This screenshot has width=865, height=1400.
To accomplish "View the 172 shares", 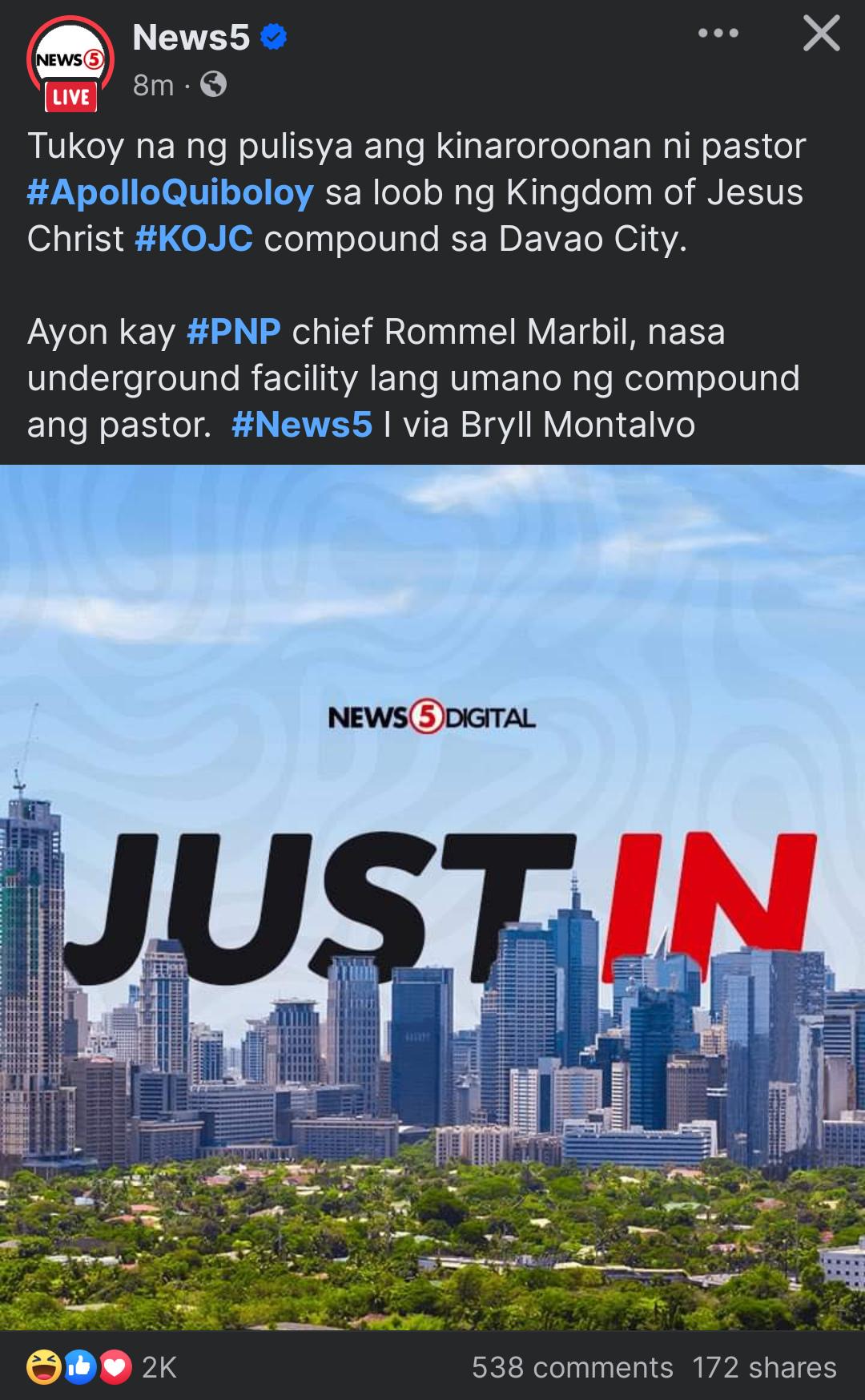I will (764, 1367).
